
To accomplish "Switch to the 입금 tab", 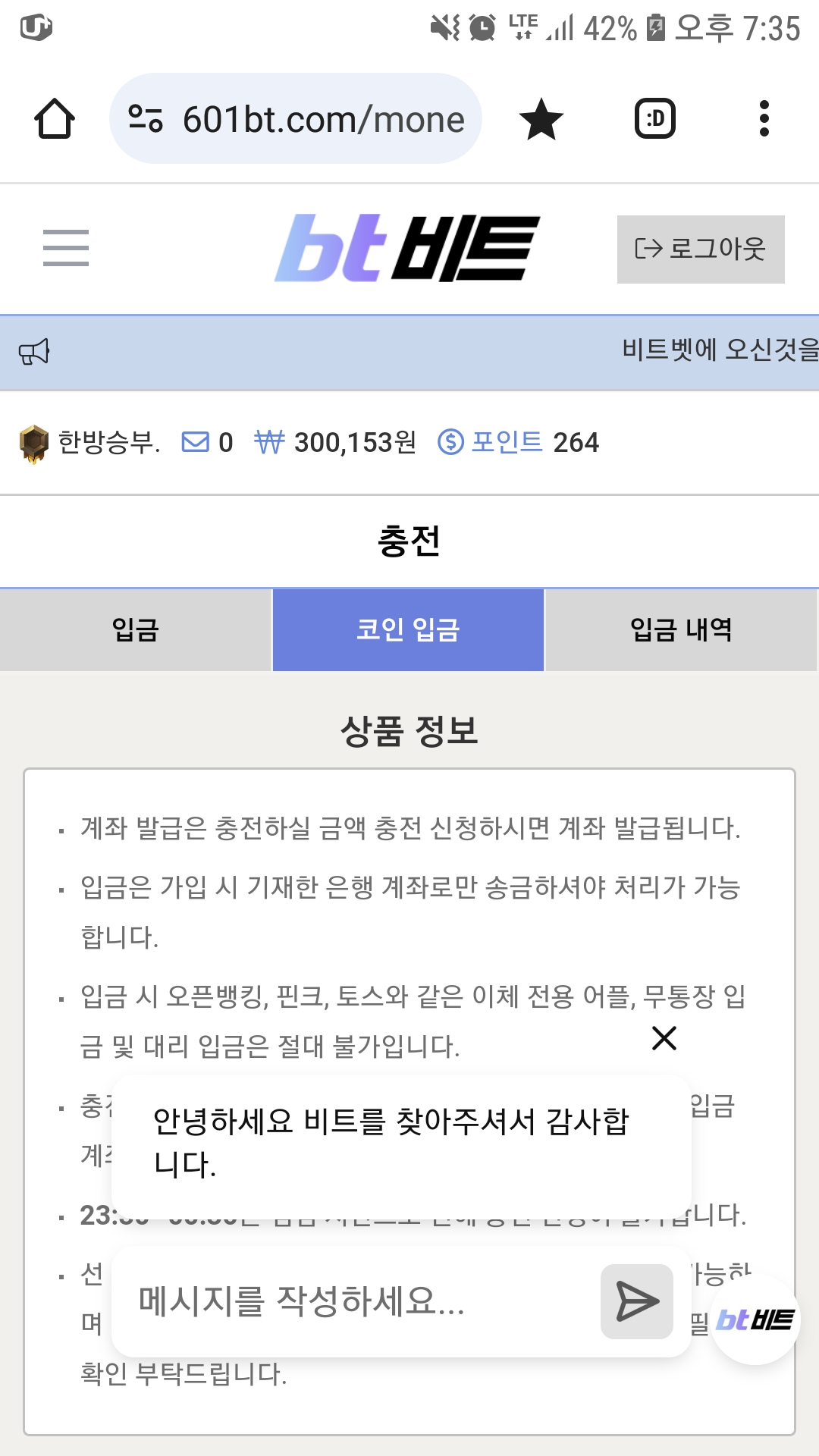I will (136, 630).
